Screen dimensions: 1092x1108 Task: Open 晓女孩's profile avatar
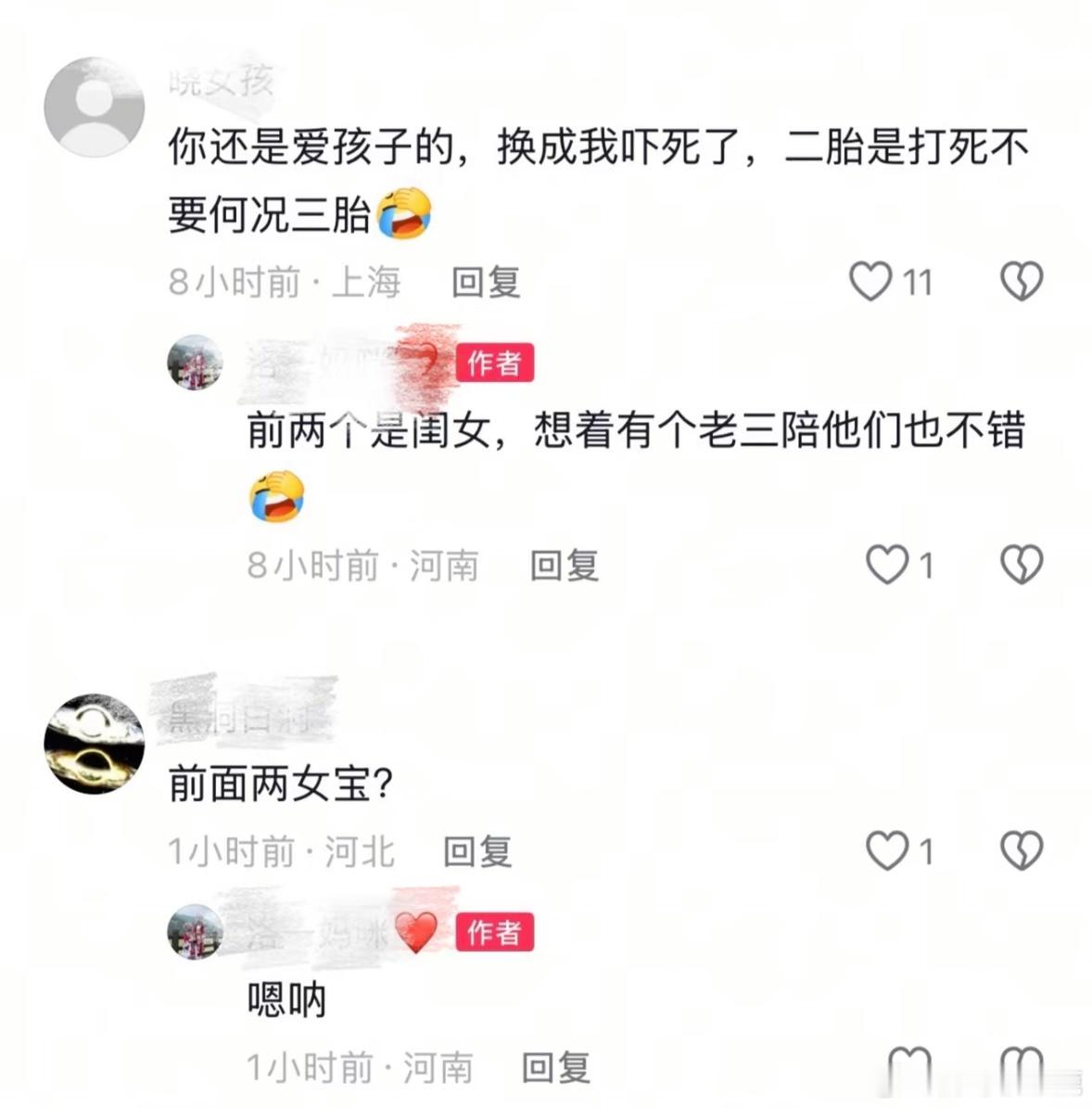93,104
